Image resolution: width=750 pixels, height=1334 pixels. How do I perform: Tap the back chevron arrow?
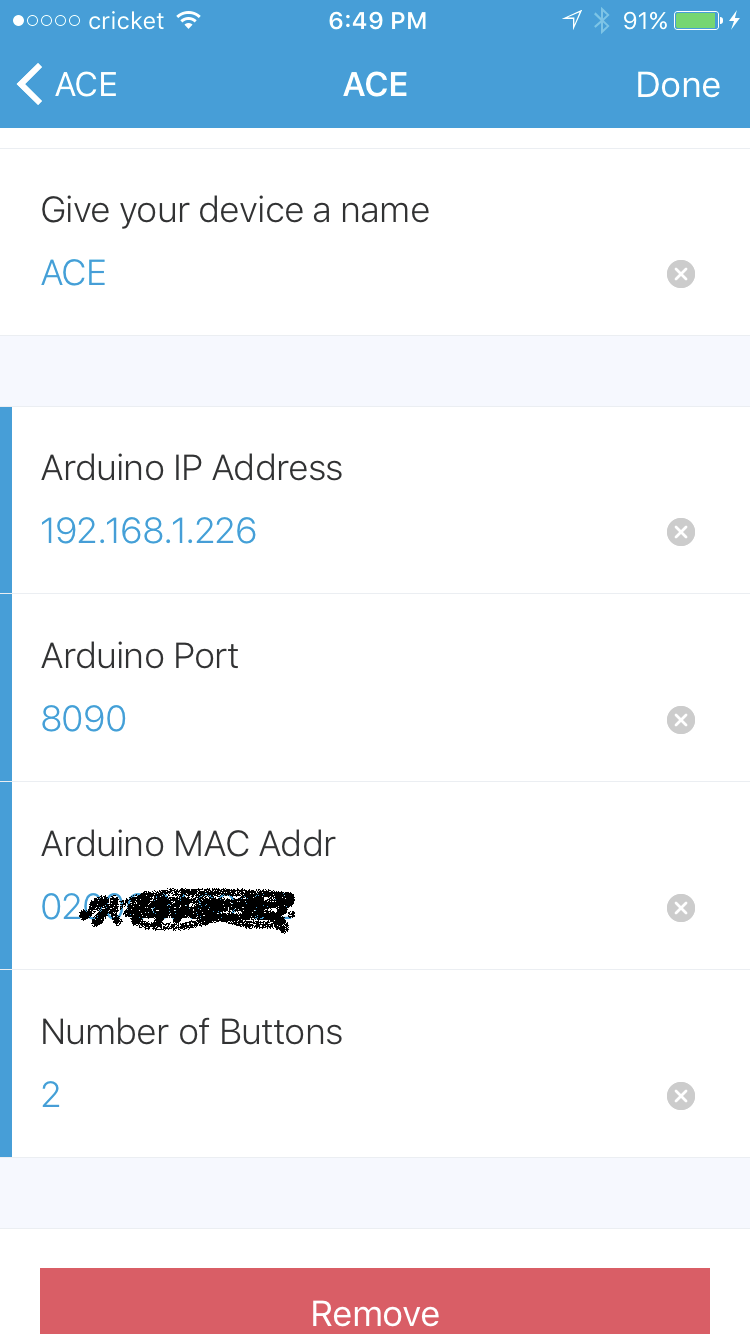(x=27, y=84)
